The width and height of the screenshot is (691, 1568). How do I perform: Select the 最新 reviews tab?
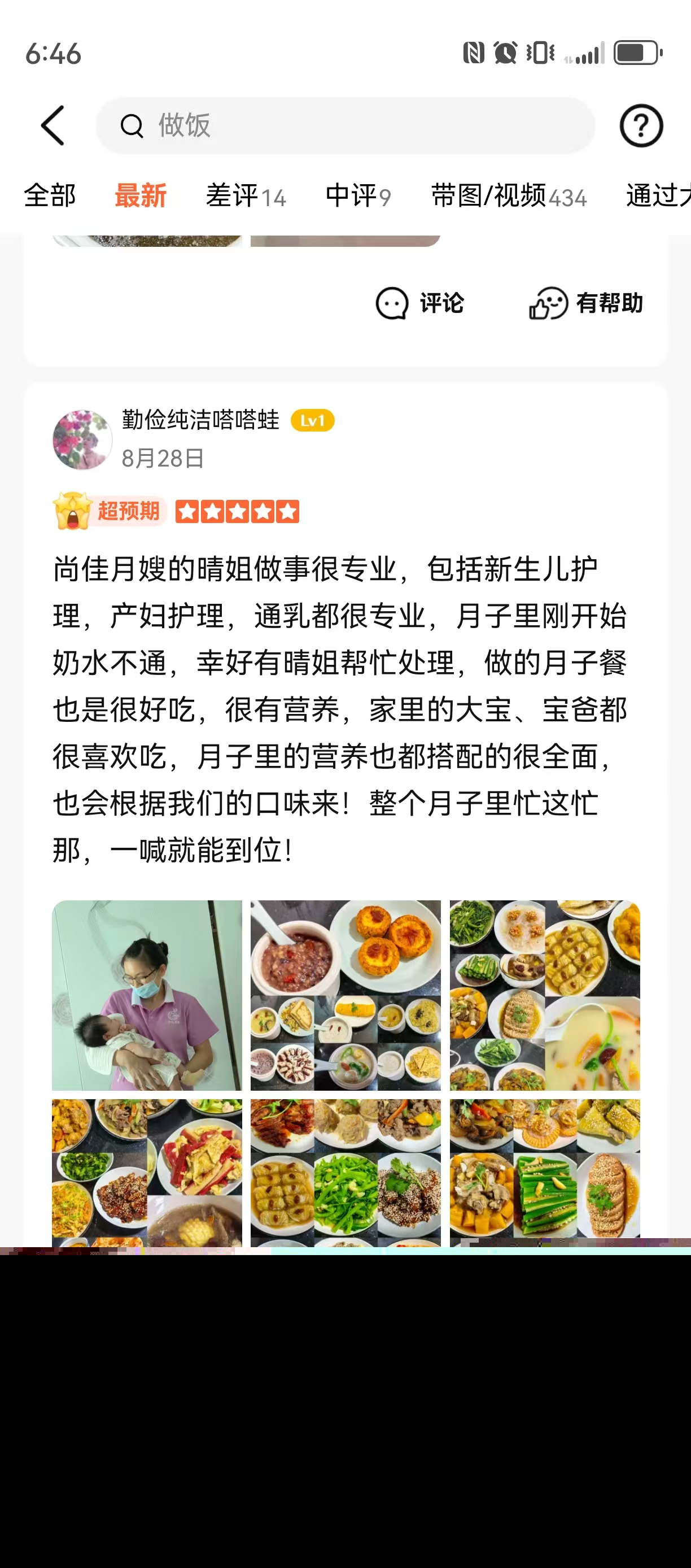[141, 196]
